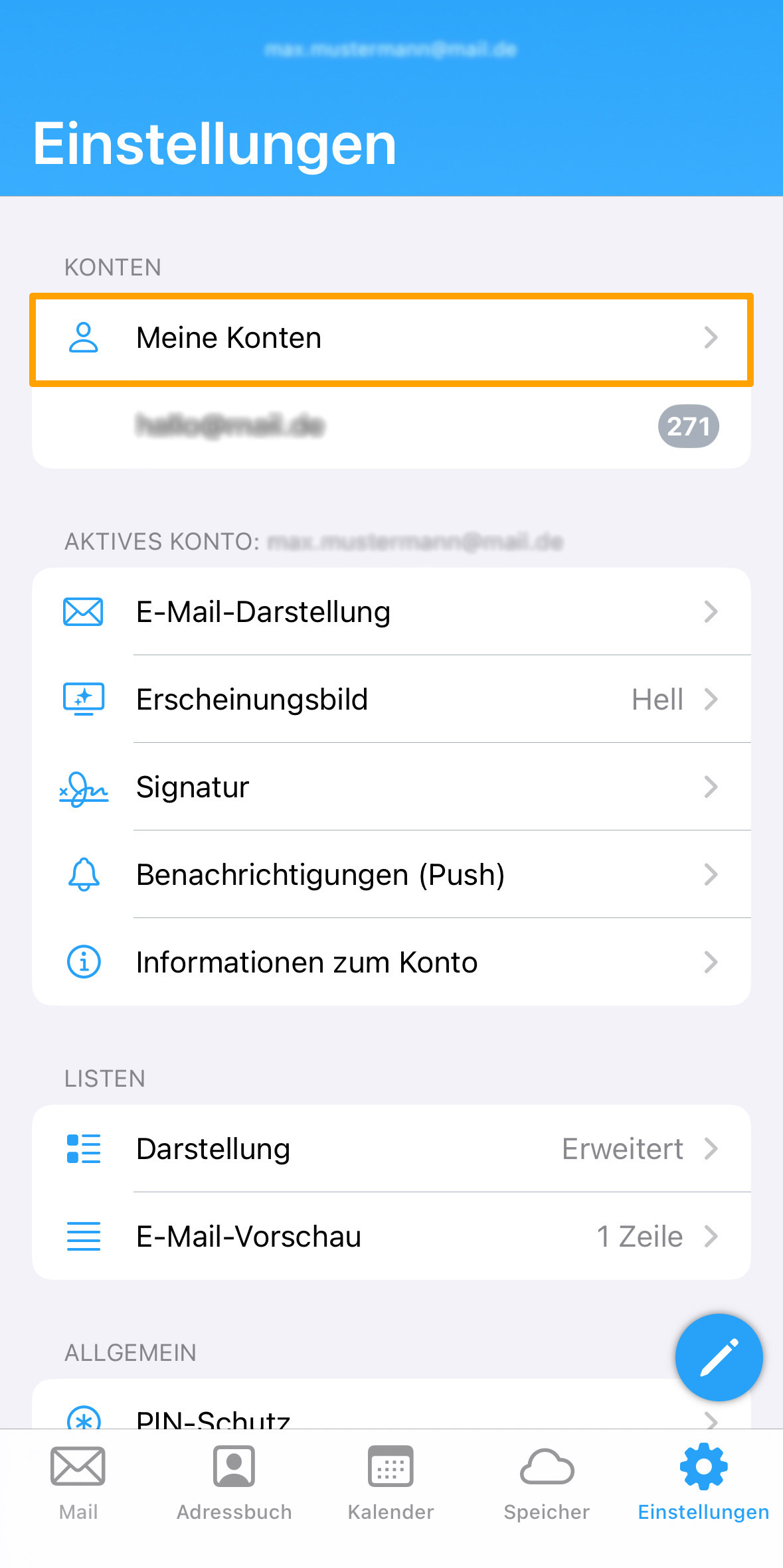Compose a new email with pencil button
Image resolution: width=783 pixels, height=1568 pixels.
coord(719,1357)
